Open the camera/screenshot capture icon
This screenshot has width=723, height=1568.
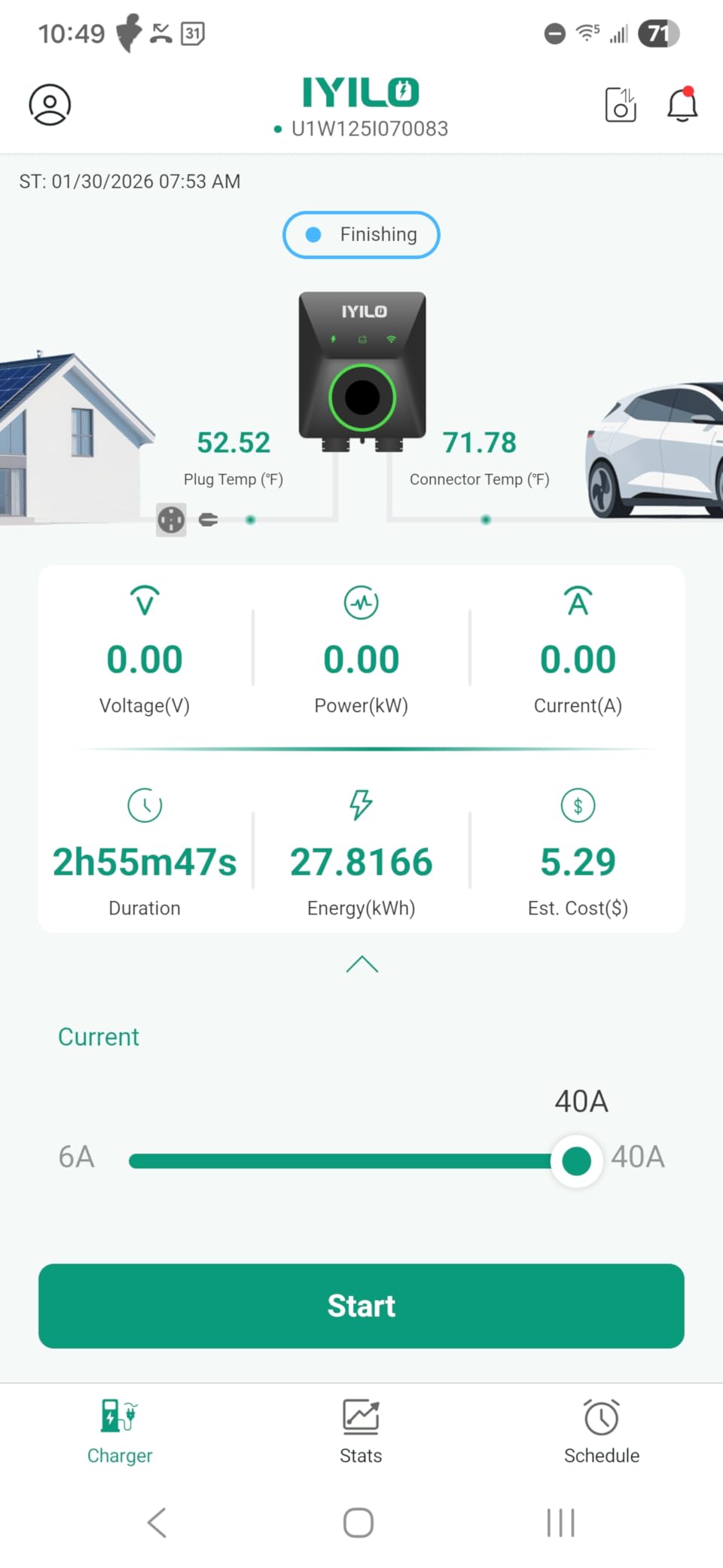click(620, 104)
